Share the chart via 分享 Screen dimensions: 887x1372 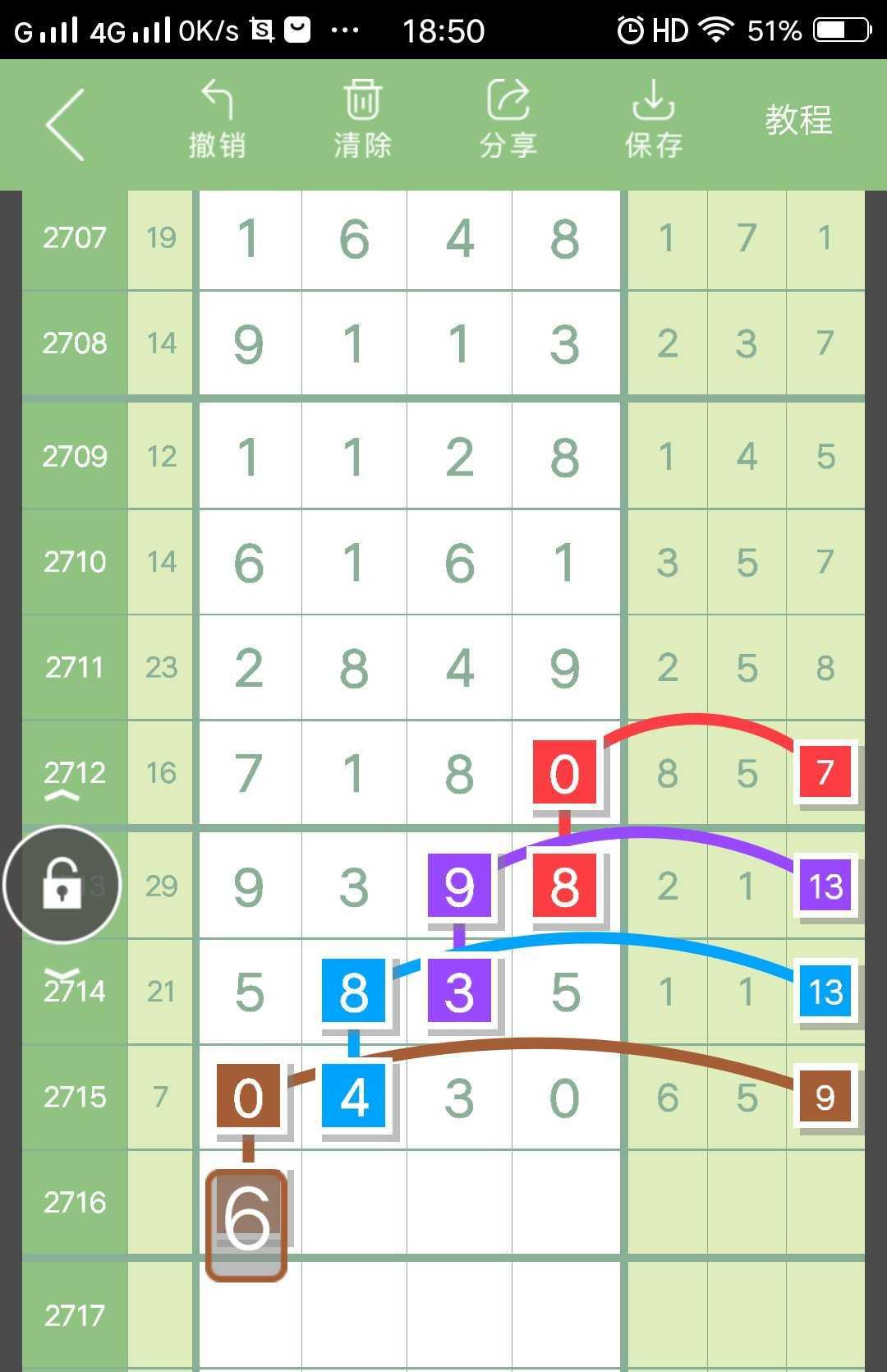(508, 121)
